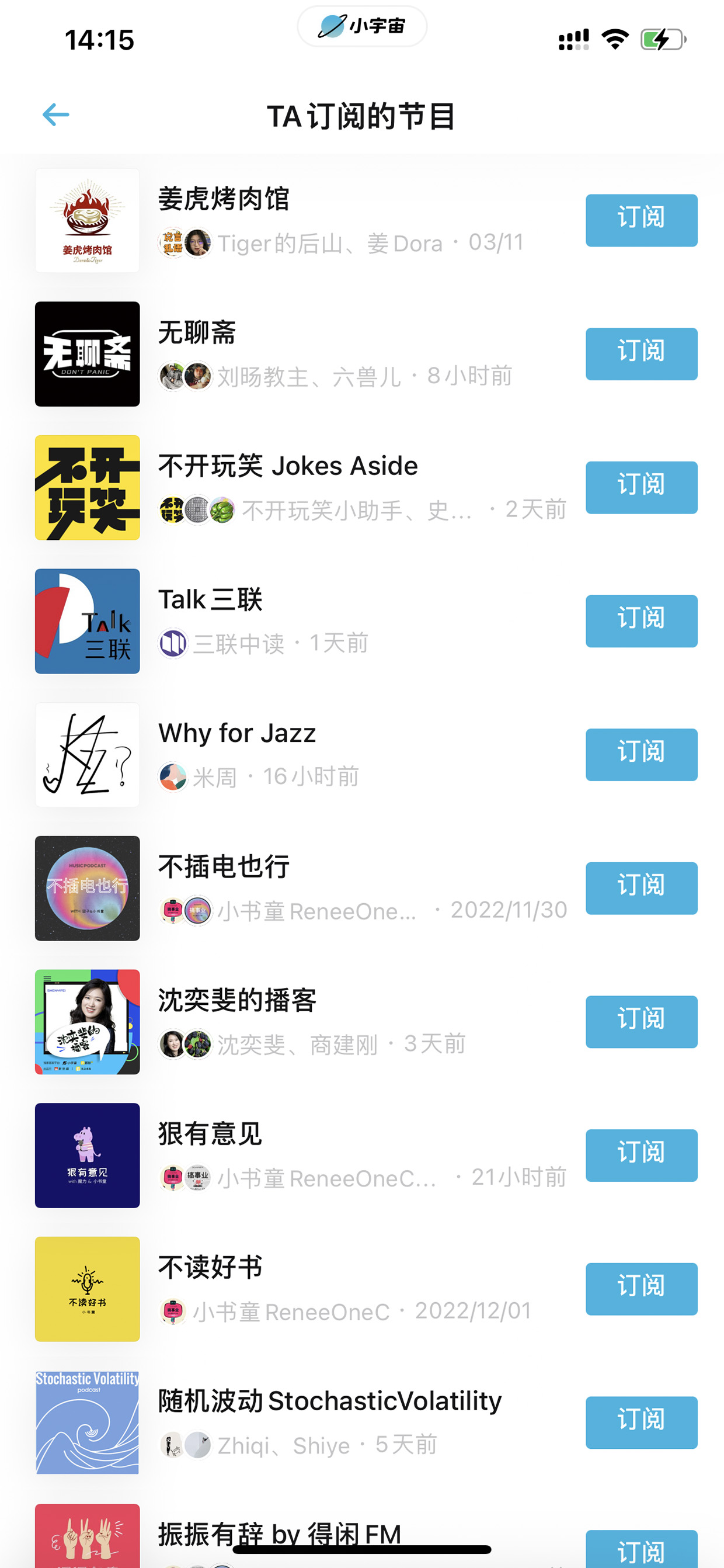Image resolution: width=724 pixels, height=1568 pixels.
Task: Subscribe to Talk三联
Action: (x=641, y=621)
